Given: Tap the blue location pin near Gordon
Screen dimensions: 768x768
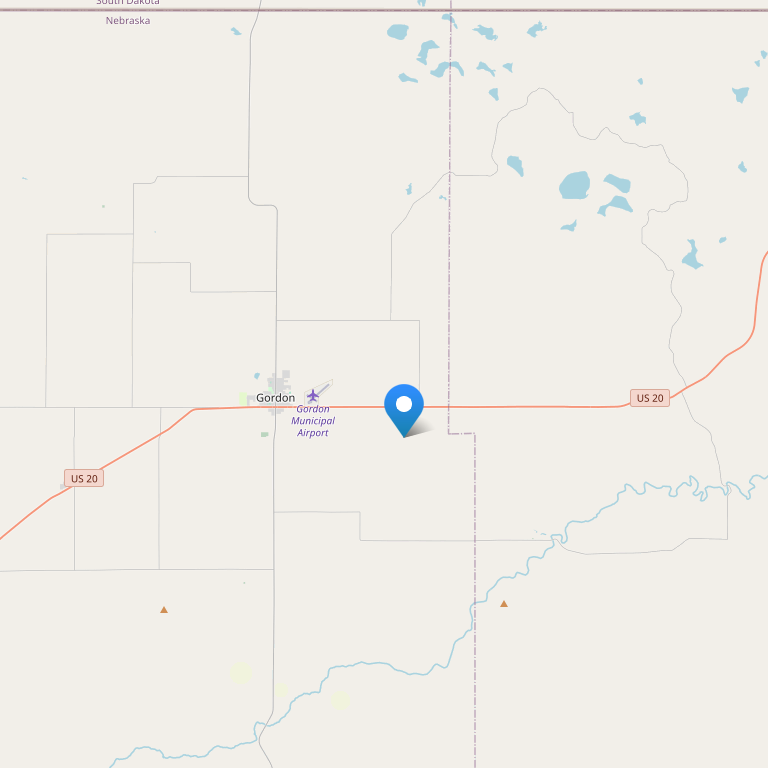Looking at the screenshot, I should 404,408.
